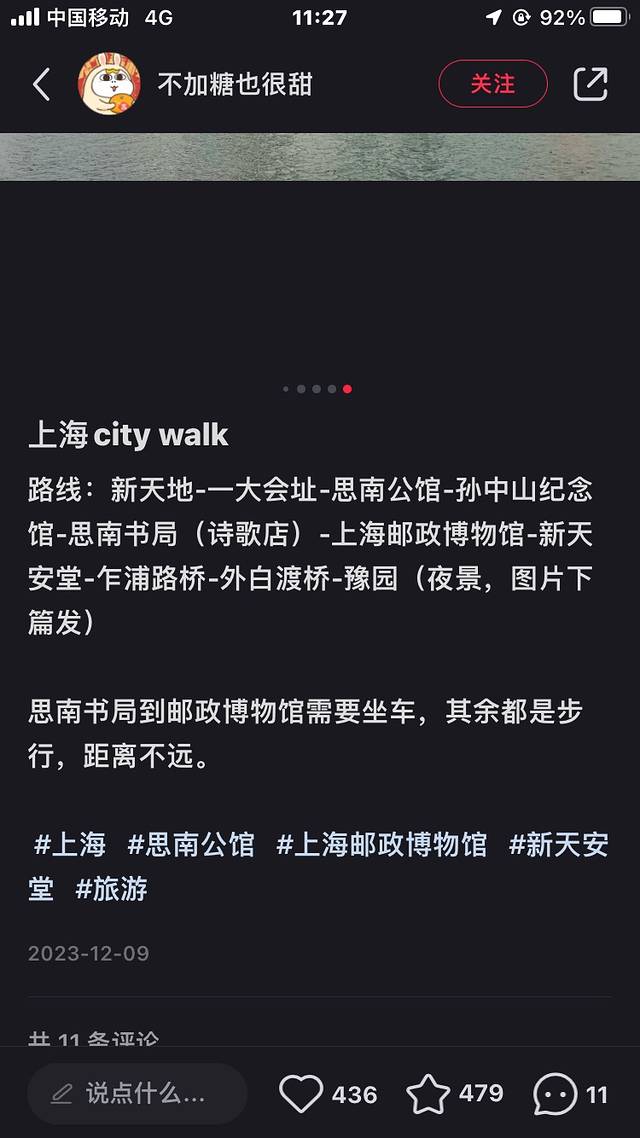Open the #新天安堂 hashtag
The image size is (640, 1138).
pos(558,845)
